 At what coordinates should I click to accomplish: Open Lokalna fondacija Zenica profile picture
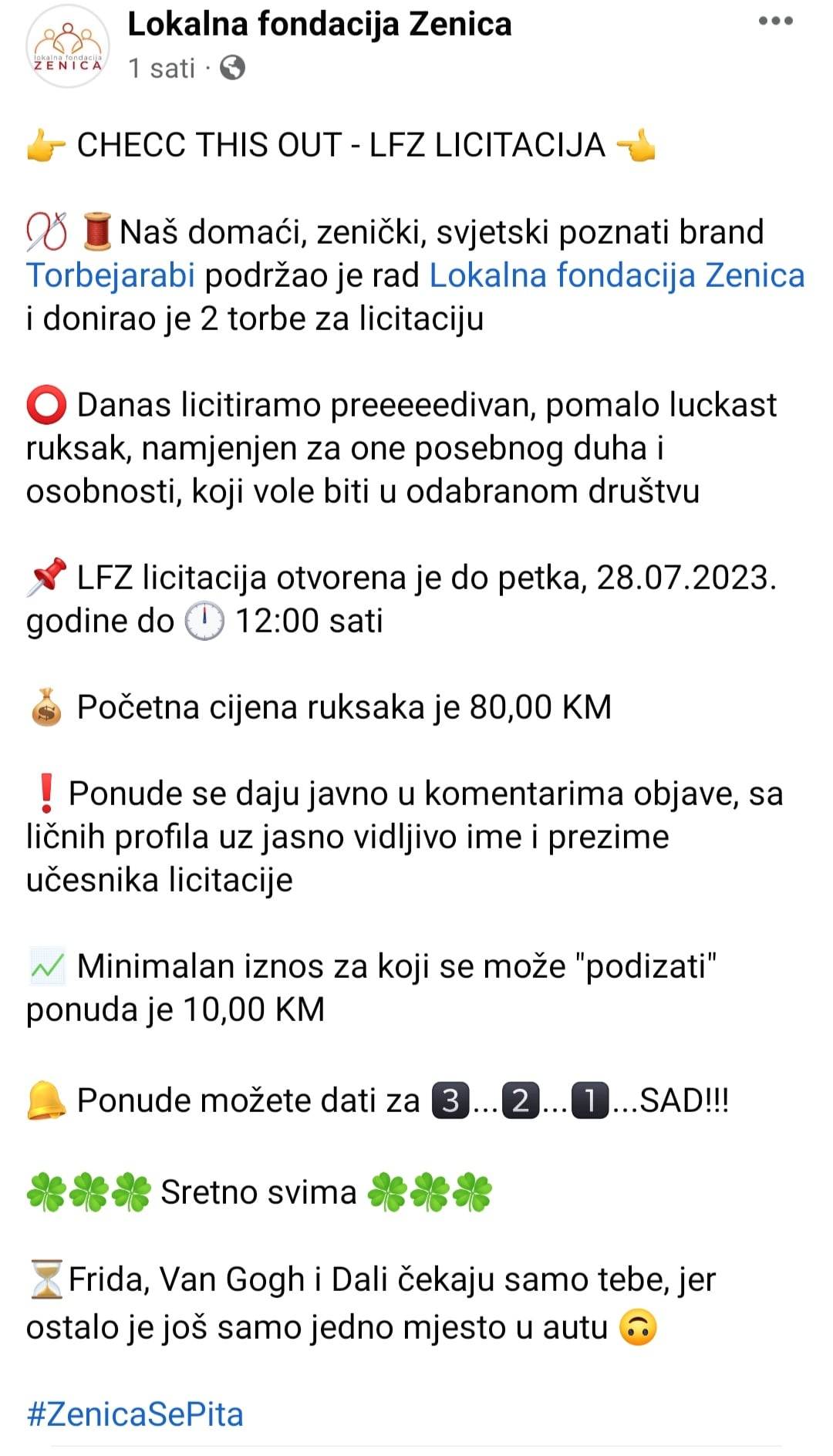68,46
